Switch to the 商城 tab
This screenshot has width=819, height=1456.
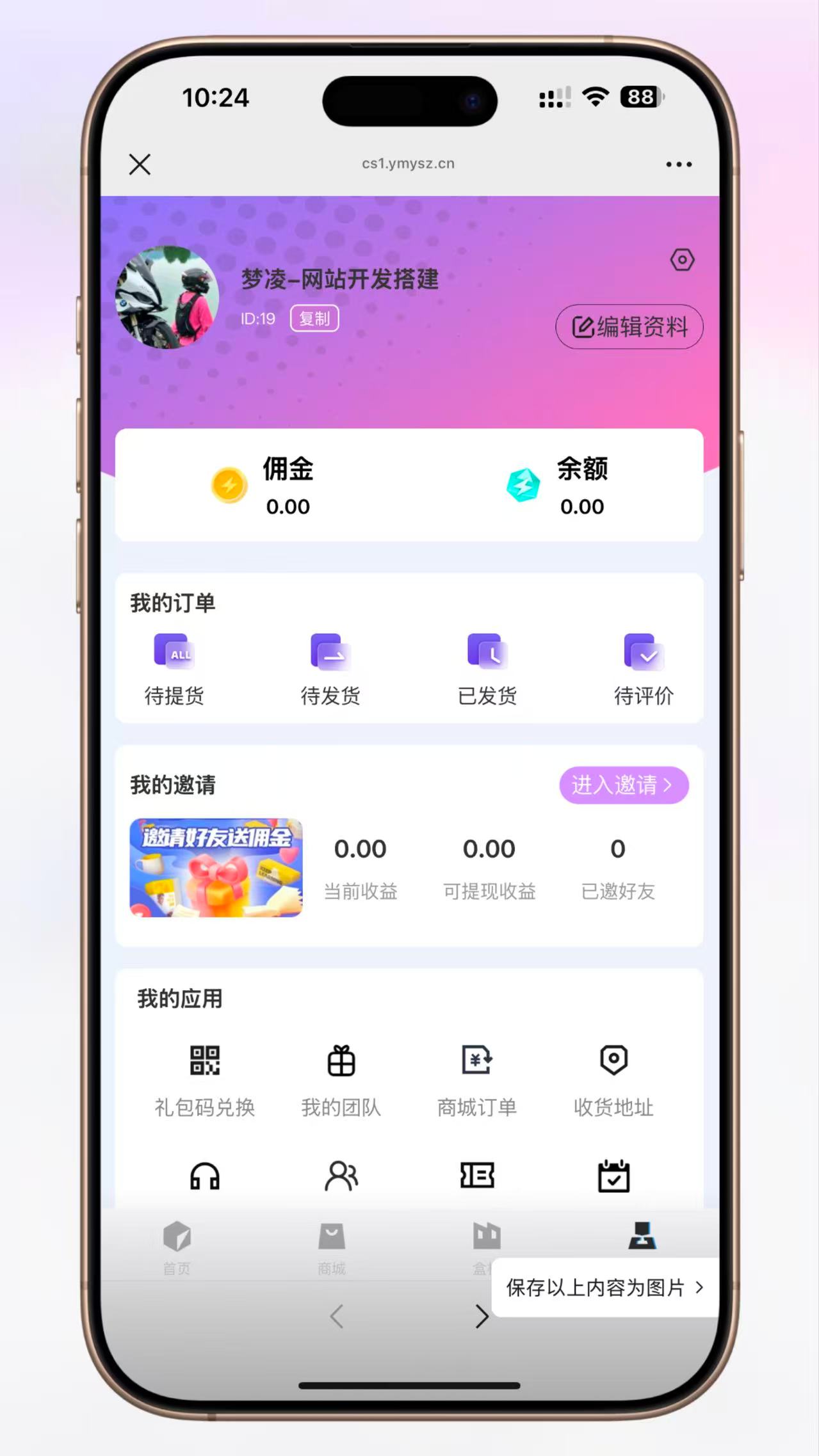click(332, 1247)
